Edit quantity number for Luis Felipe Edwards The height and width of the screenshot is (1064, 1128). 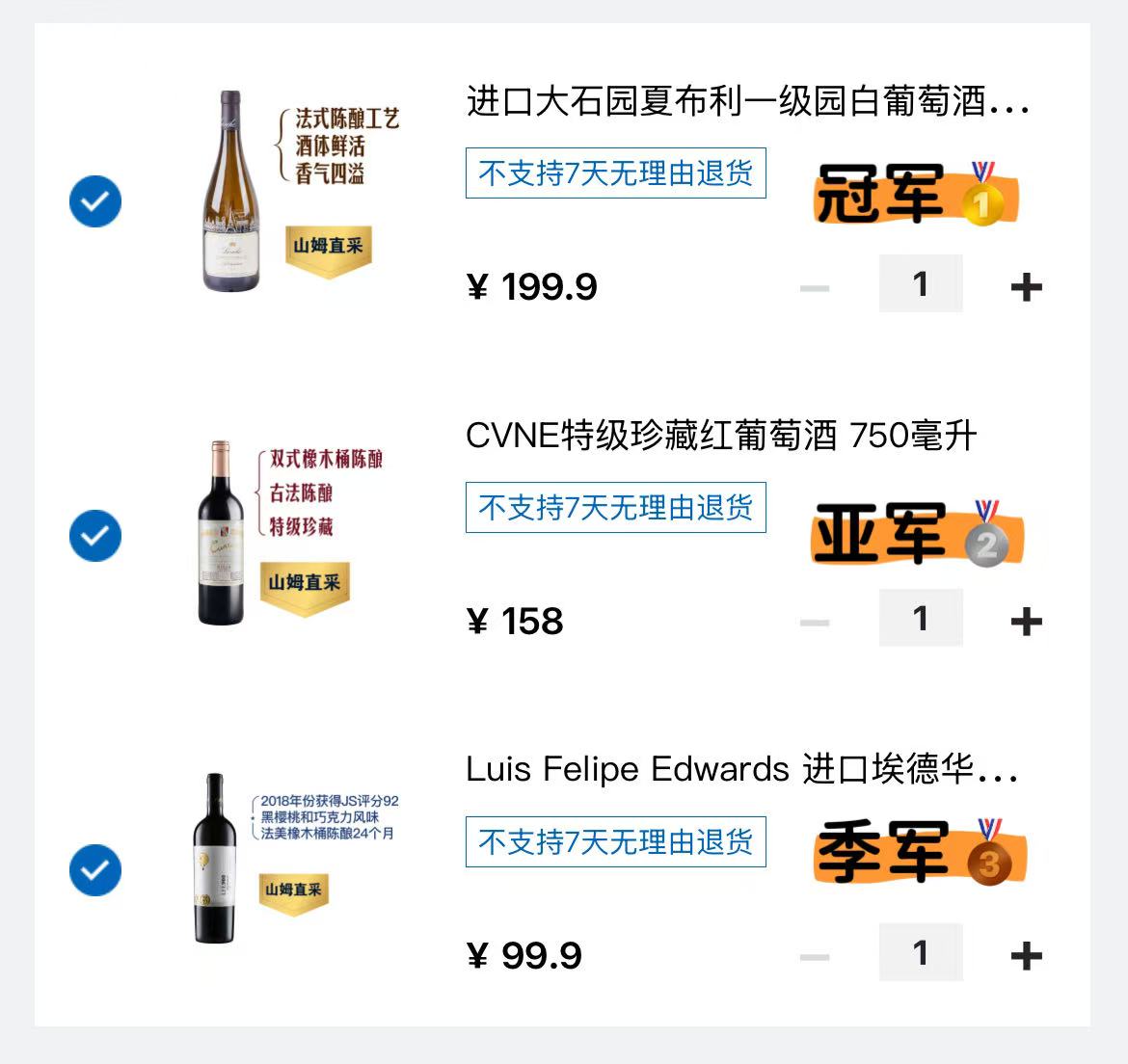coord(921,953)
